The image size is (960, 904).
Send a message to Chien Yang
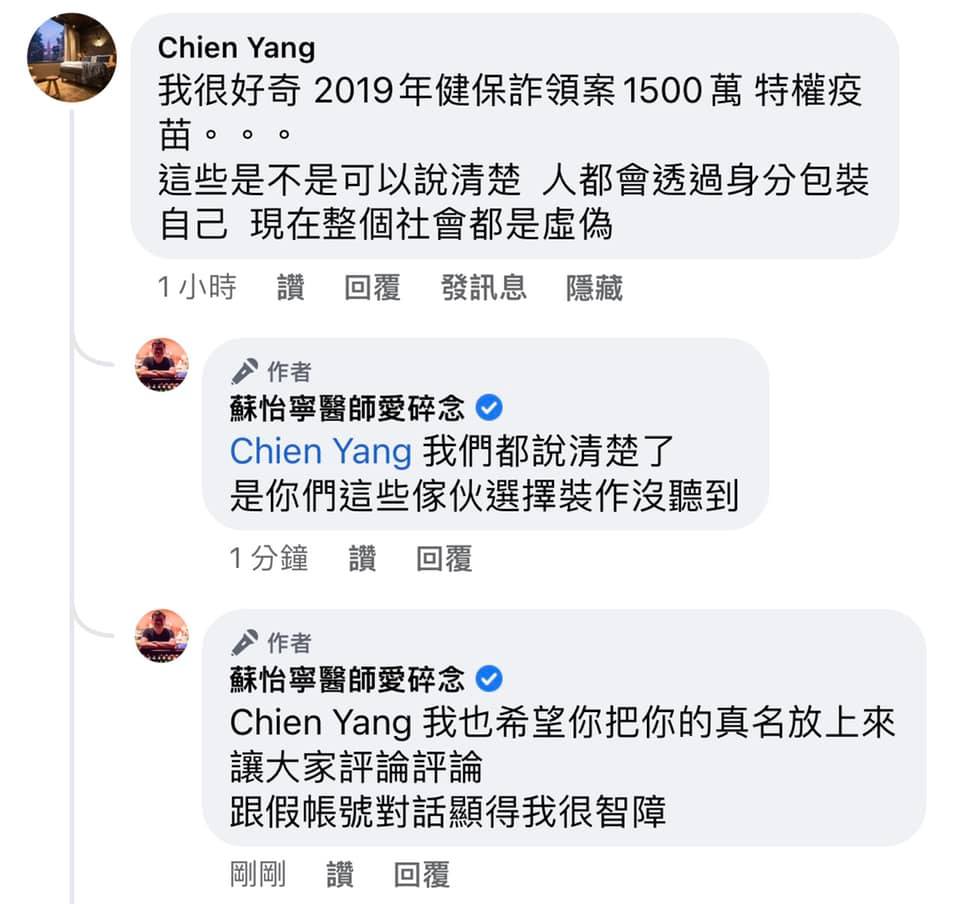click(x=483, y=288)
